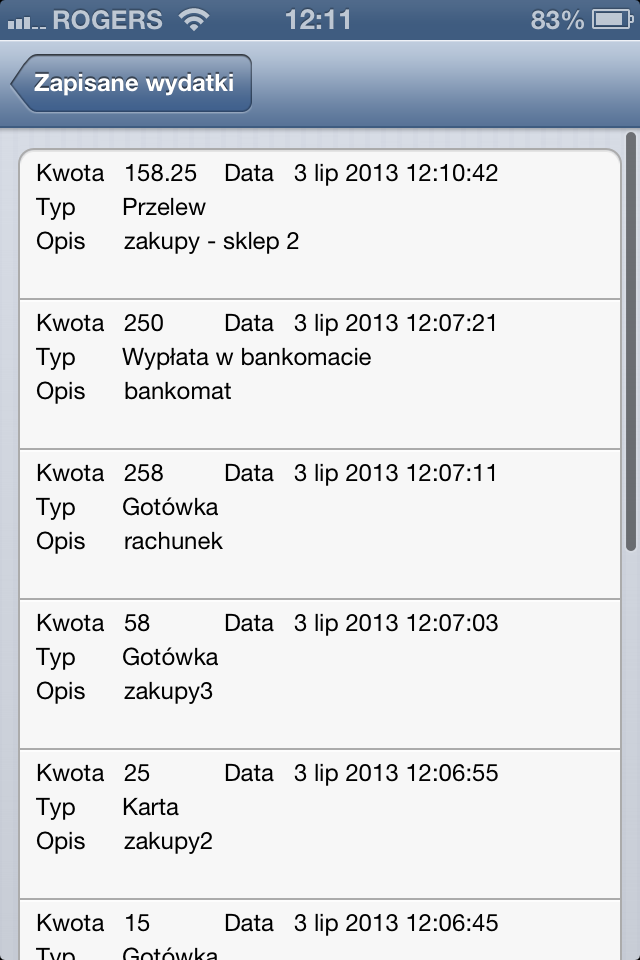Open the 158.25 Przelew expense entry
The image size is (640, 960).
pos(320,224)
